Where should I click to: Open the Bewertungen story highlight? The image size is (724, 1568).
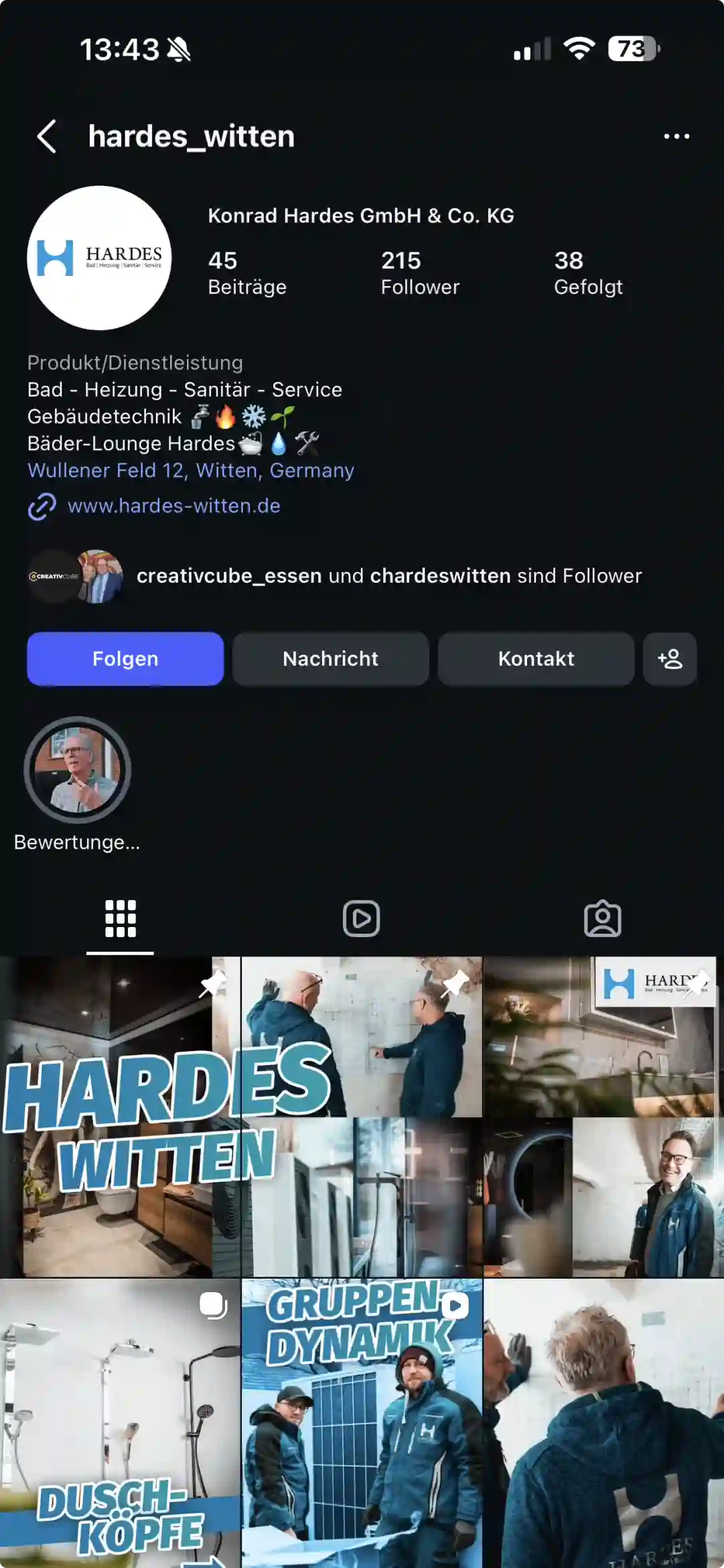[x=77, y=770]
